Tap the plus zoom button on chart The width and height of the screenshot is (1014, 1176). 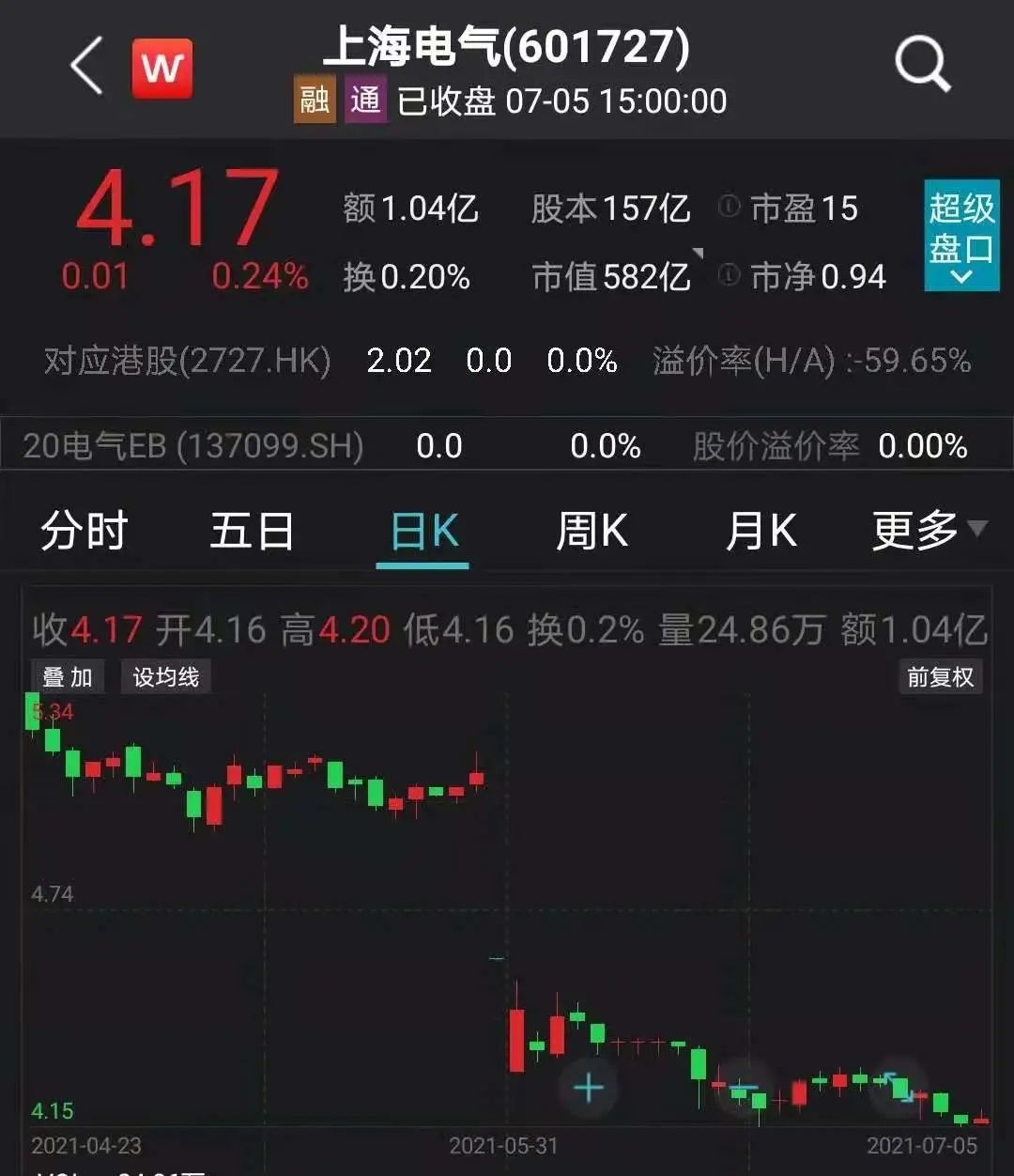589,1089
